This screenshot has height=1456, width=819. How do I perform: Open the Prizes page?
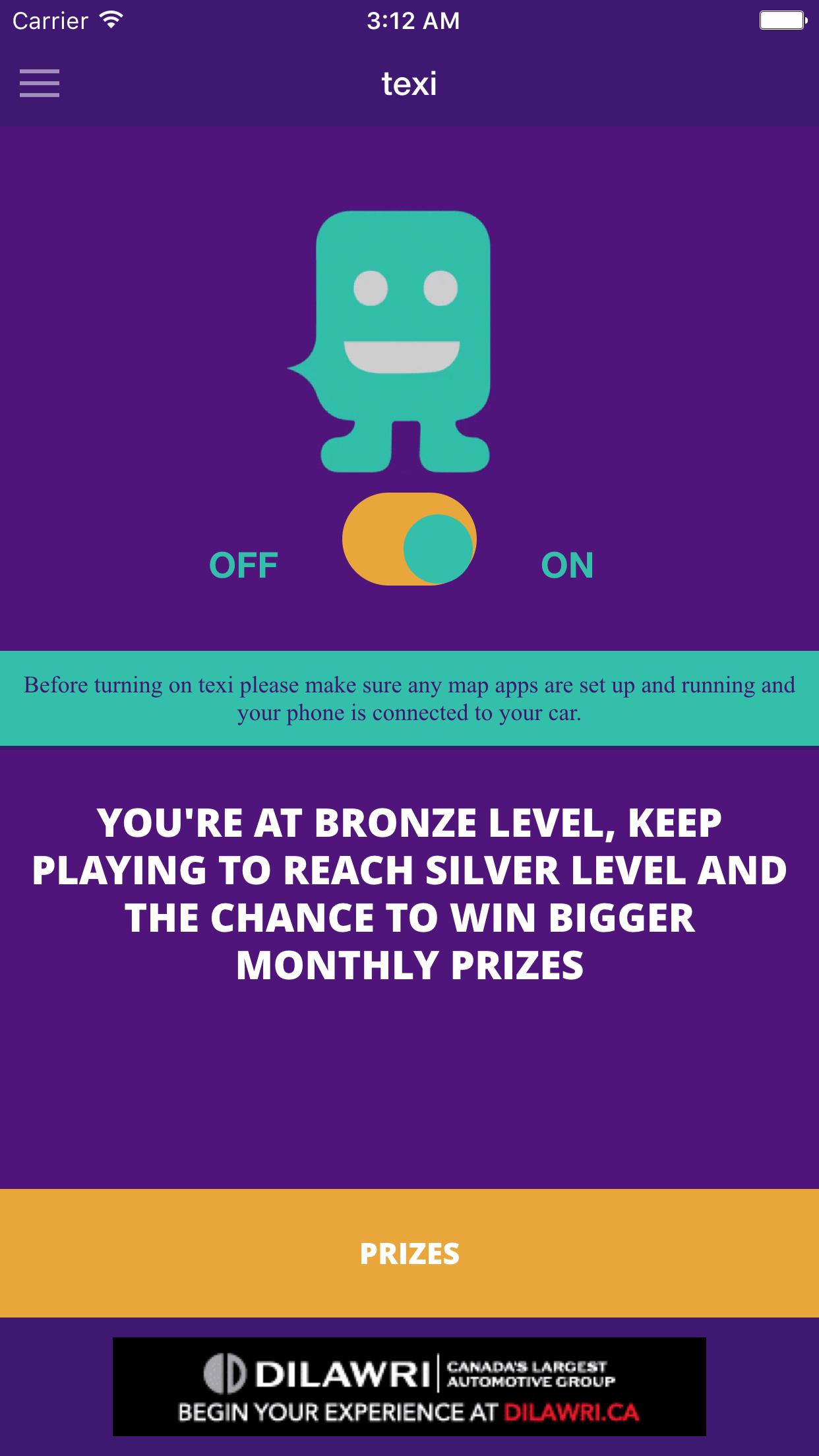click(x=409, y=1253)
